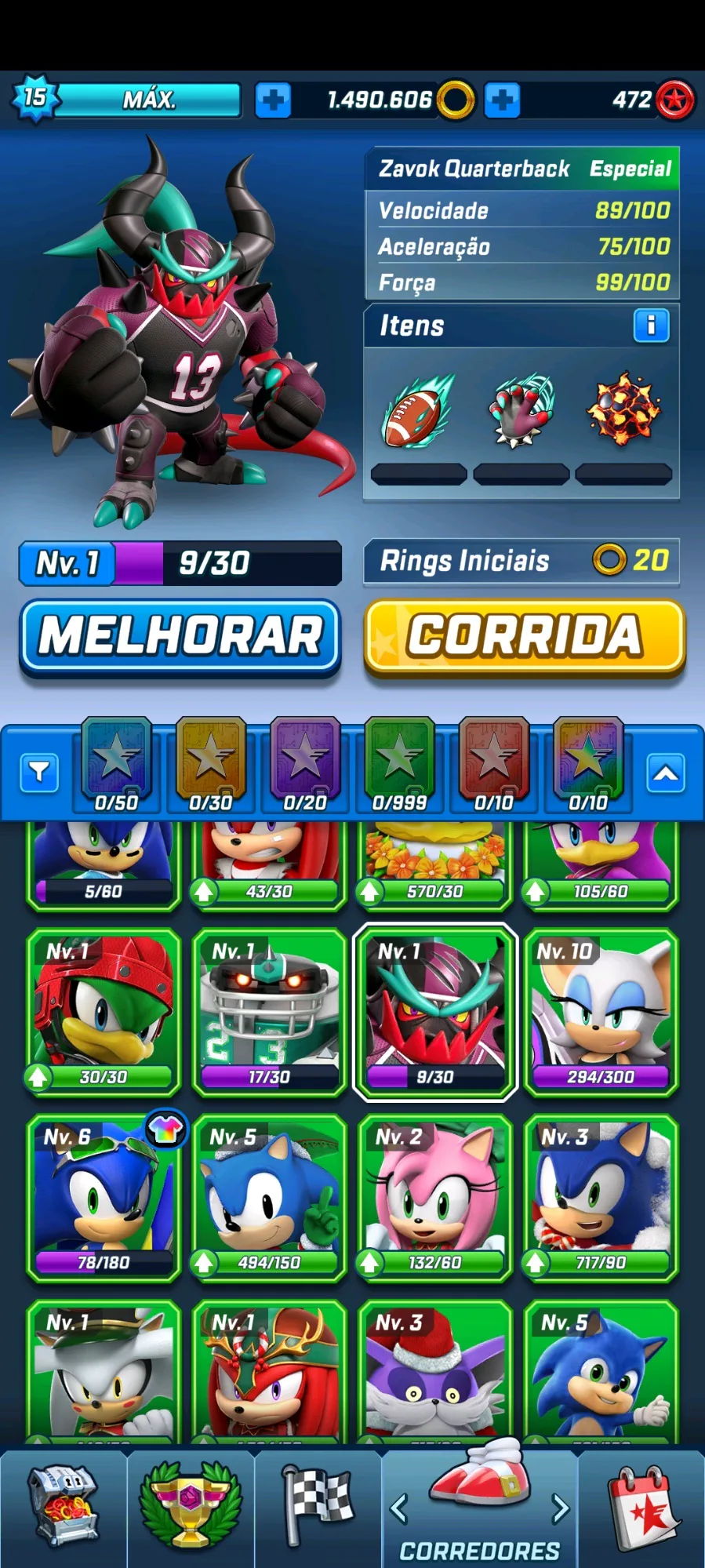Open the checkered flag race tab
This screenshot has width=705, height=1568.
[318, 1506]
